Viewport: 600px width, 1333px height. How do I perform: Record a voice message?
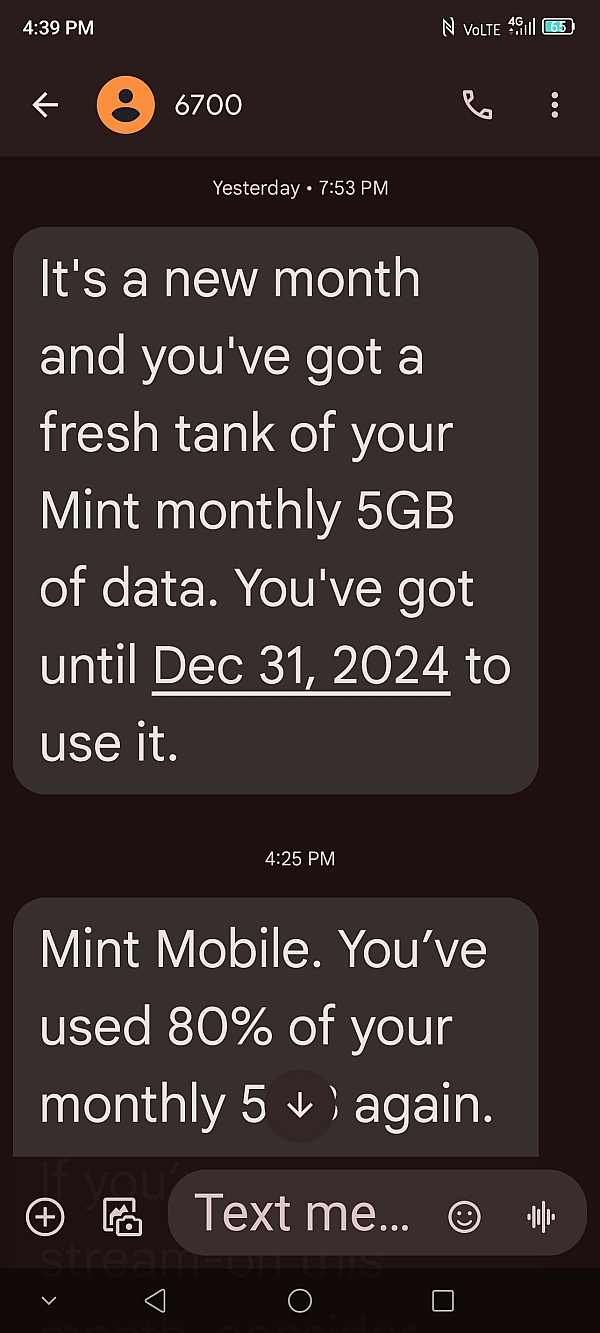point(541,1217)
